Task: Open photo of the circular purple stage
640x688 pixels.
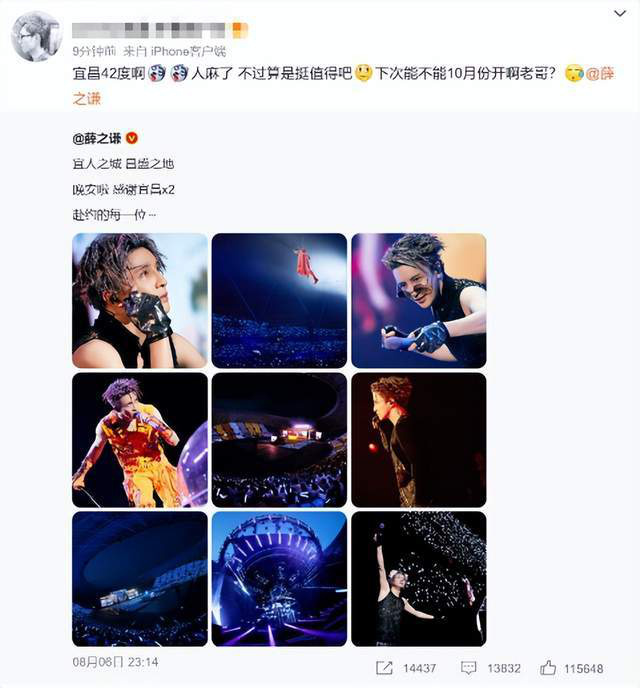Action: coord(279,579)
